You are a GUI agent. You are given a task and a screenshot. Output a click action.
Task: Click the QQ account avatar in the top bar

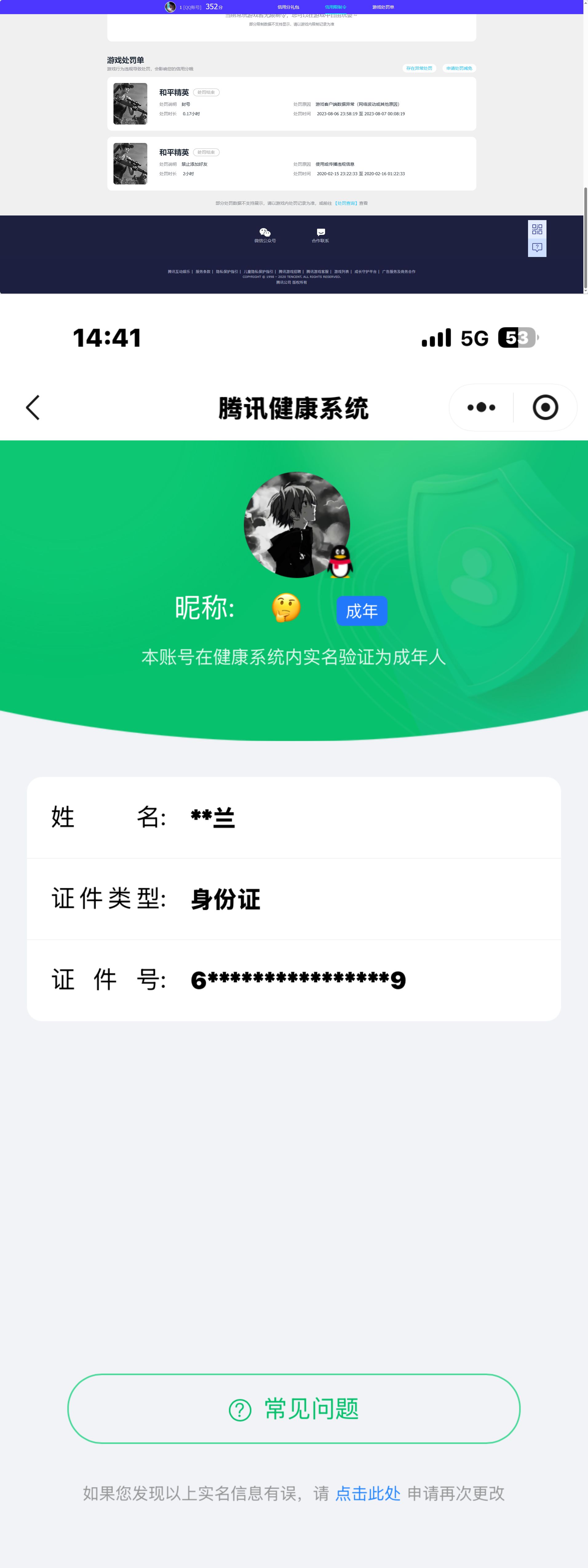click(x=170, y=7)
